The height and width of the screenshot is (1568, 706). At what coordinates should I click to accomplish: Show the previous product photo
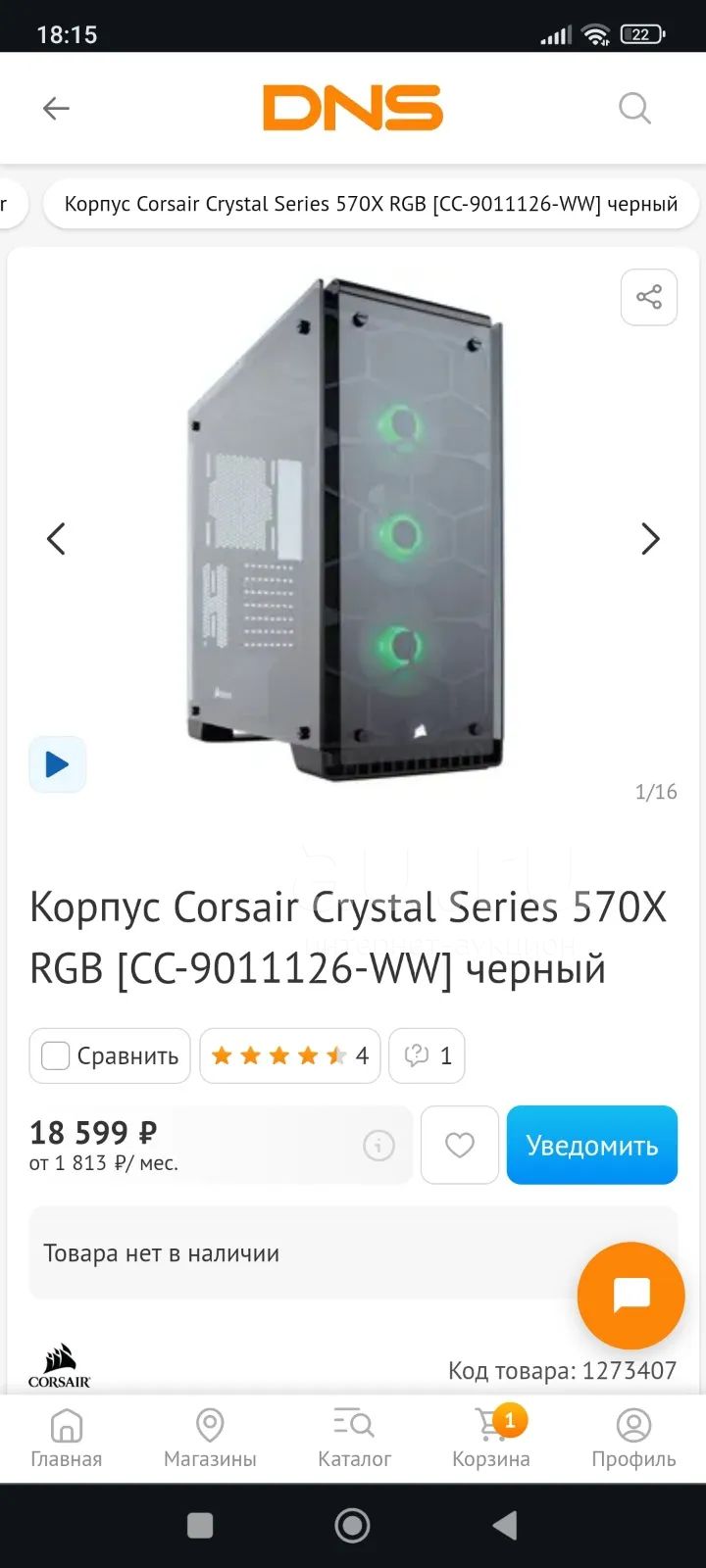pos(56,539)
